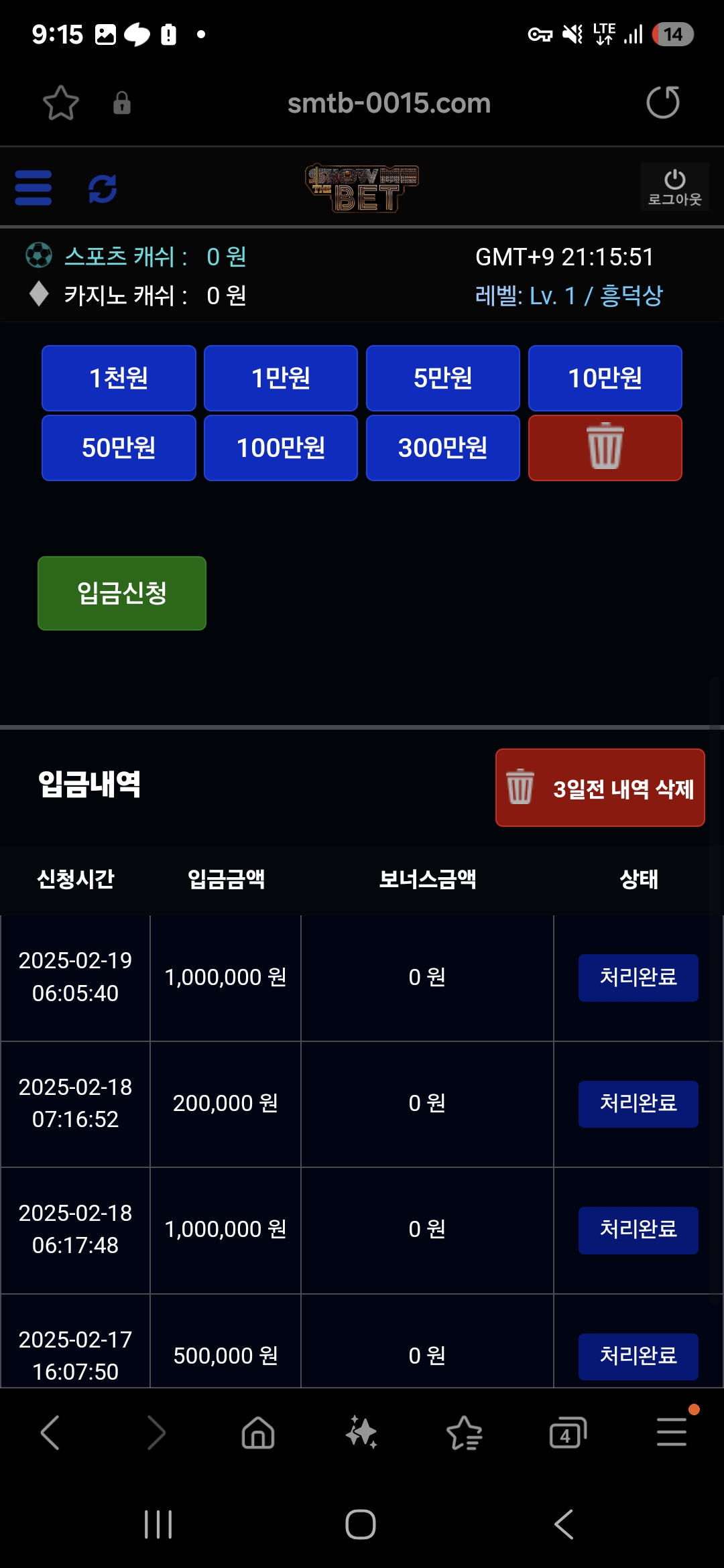This screenshot has width=724, height=1568.
Task: Open the hamburger menu
Action: click(x=33, y=188)
